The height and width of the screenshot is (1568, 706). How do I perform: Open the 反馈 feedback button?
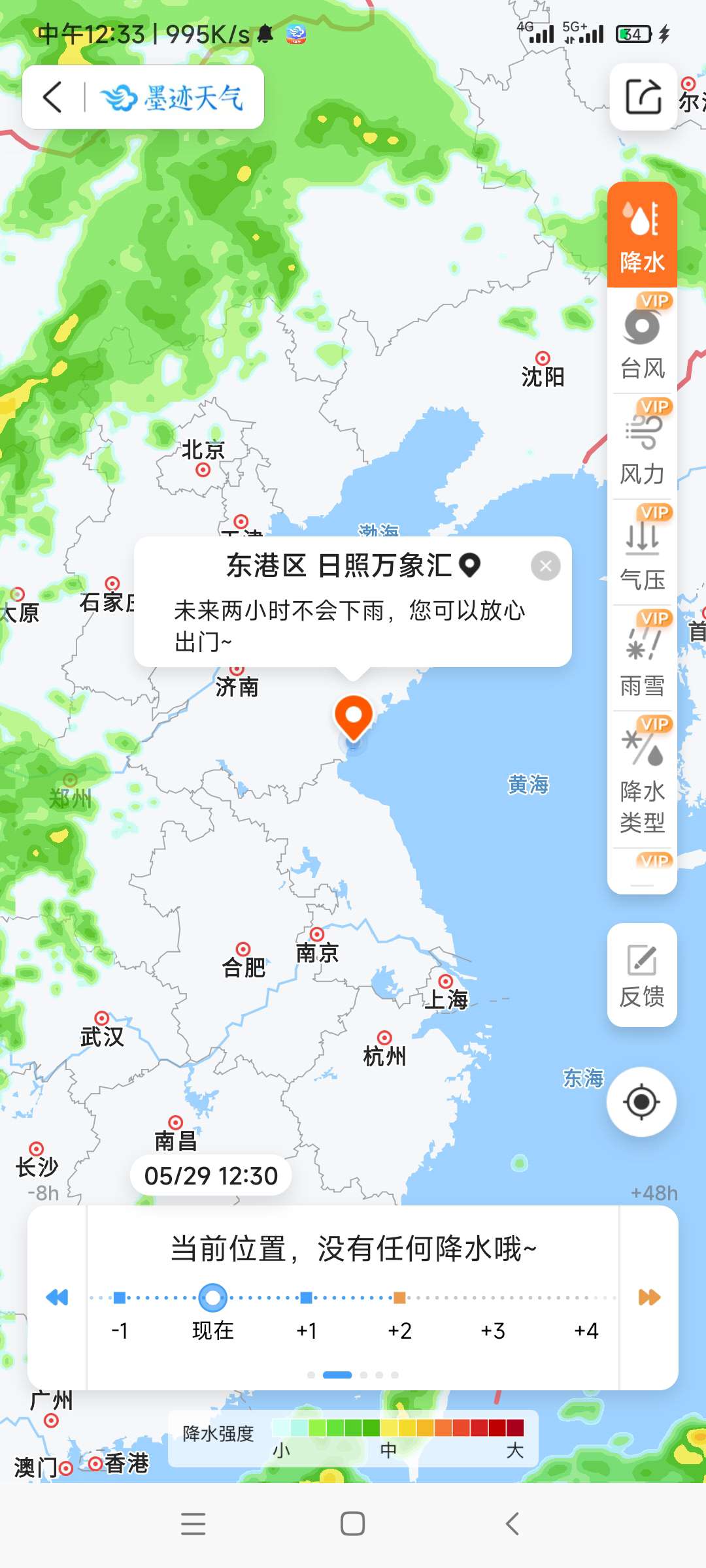(642, 975)
